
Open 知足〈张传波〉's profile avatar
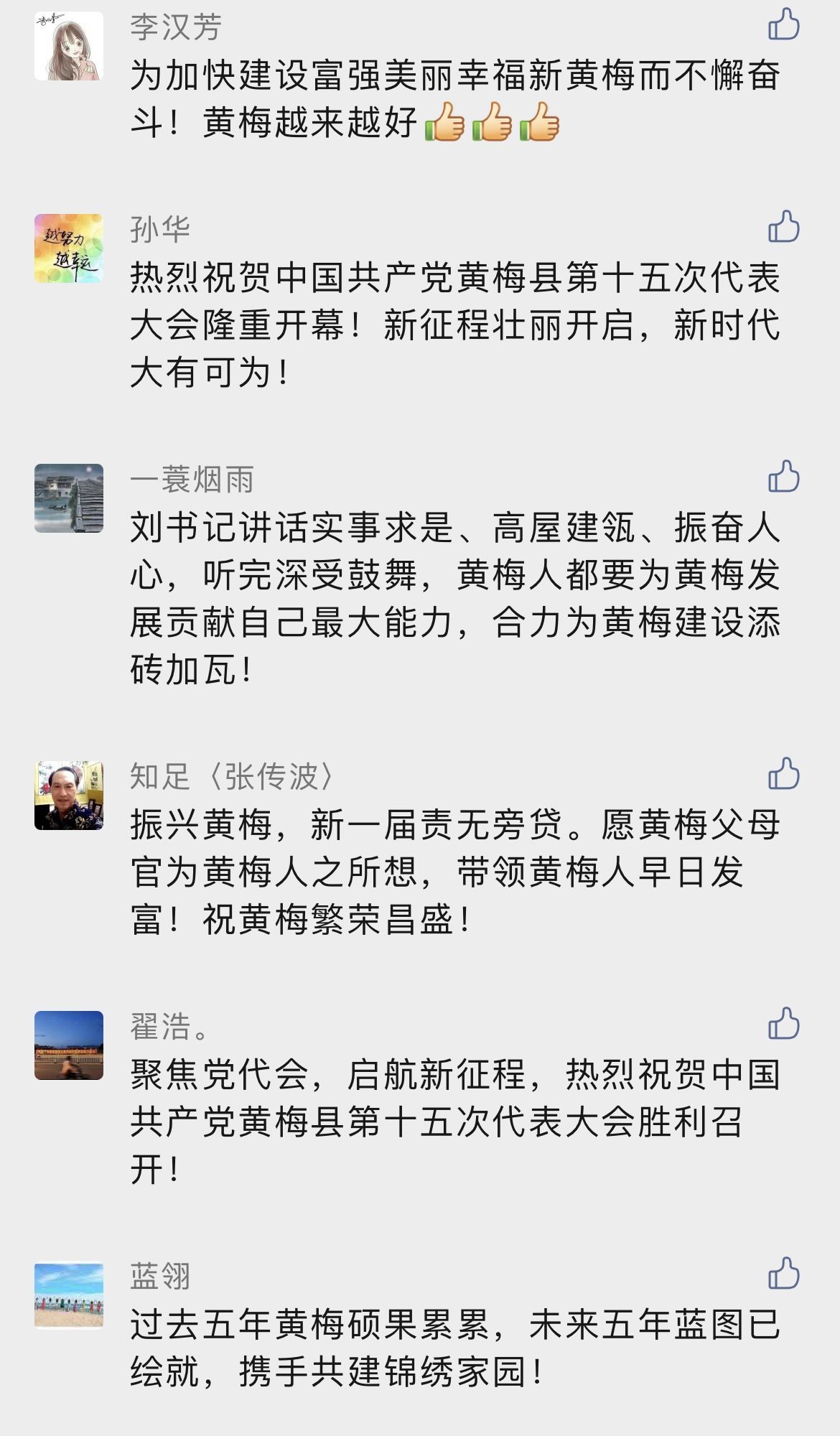tap(69, 796)
